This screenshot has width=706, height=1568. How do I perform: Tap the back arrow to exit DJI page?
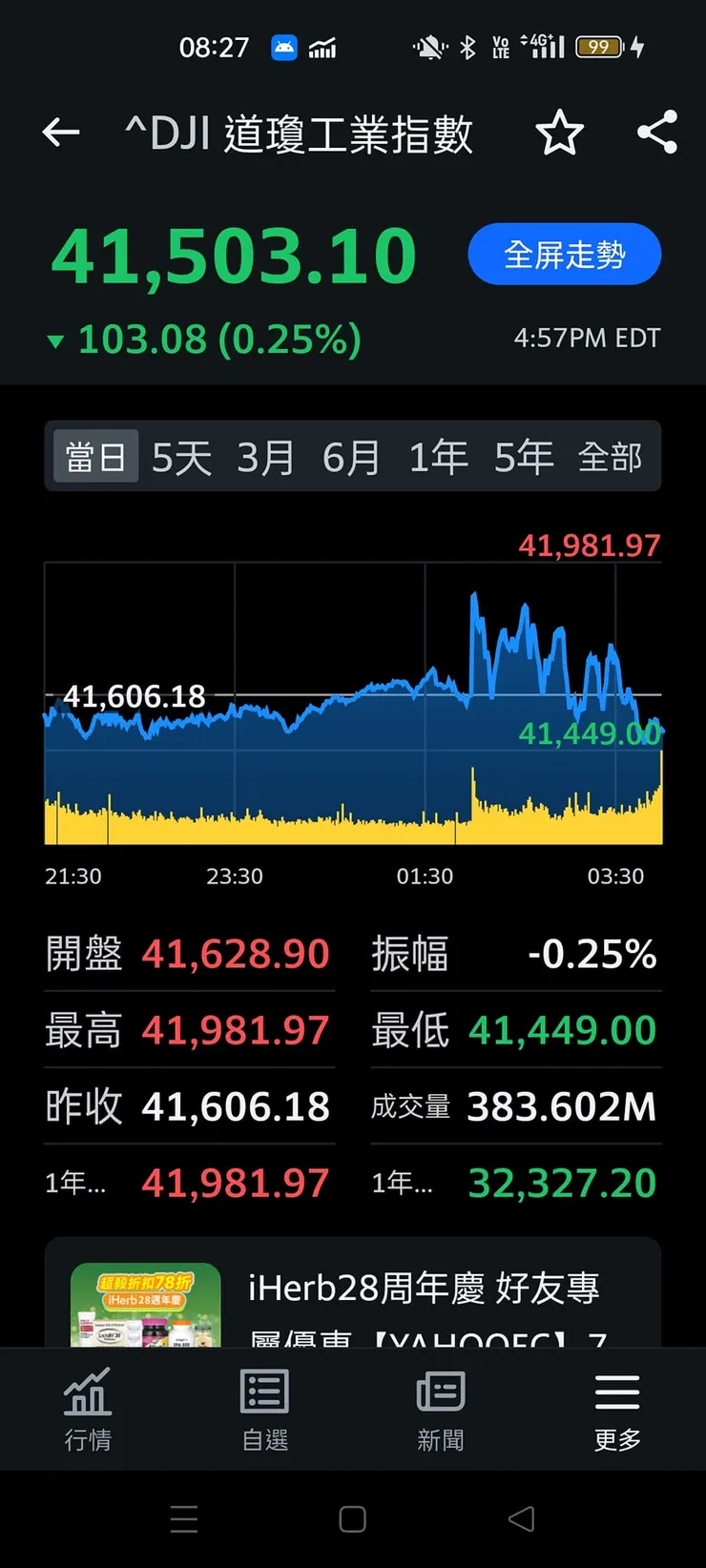tap(60, 133)
